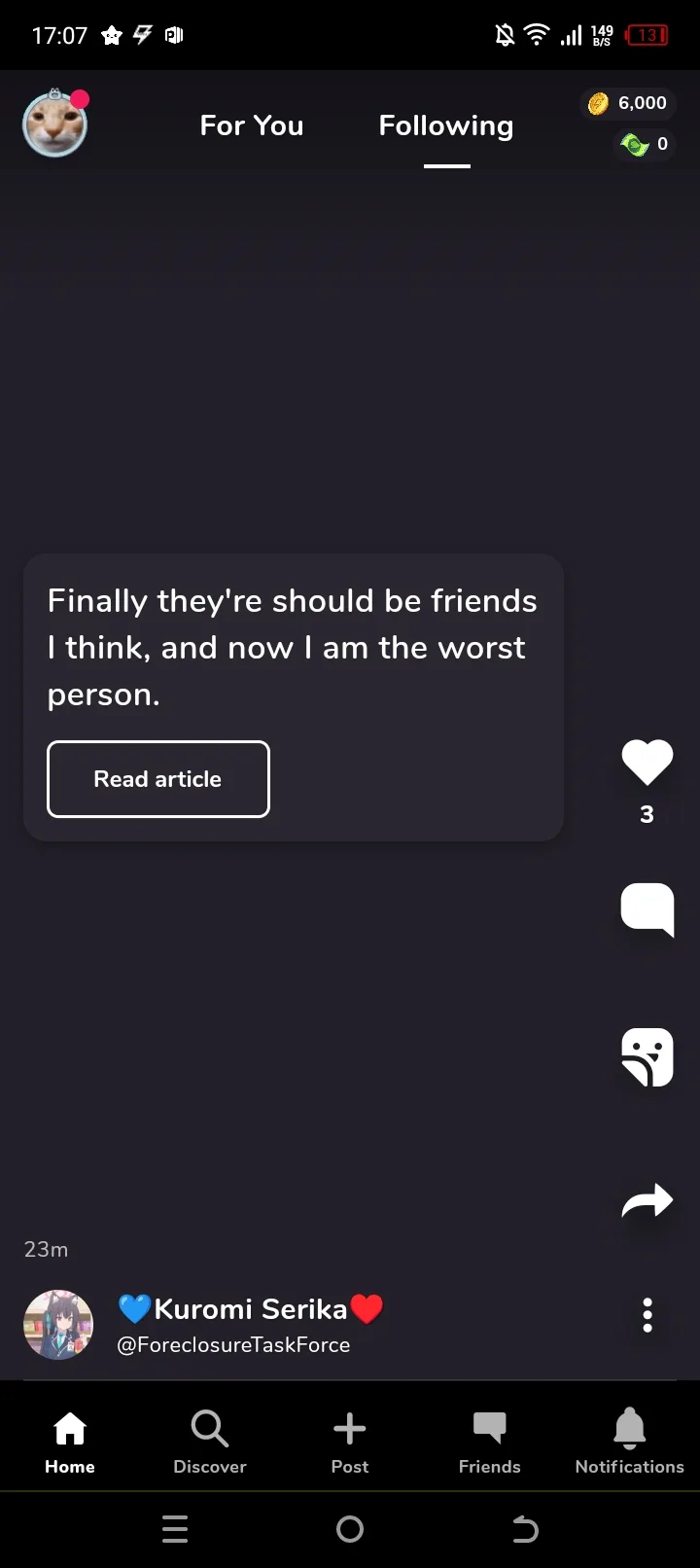Like this post with the heart
Viewport: 700px width, 1568px height.
click(647, 763)
